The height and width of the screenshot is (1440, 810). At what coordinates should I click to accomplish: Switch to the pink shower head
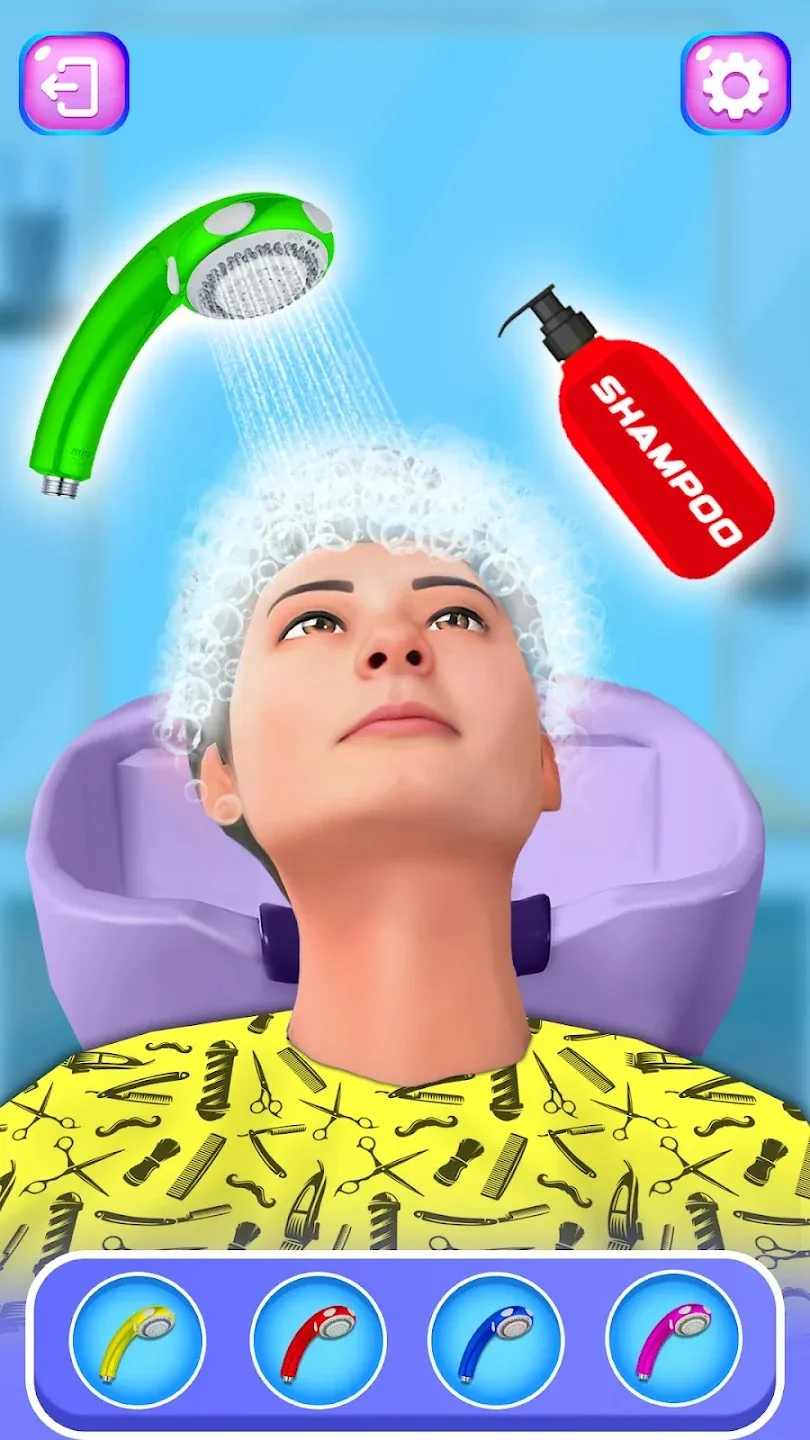tap(673, 1340)
